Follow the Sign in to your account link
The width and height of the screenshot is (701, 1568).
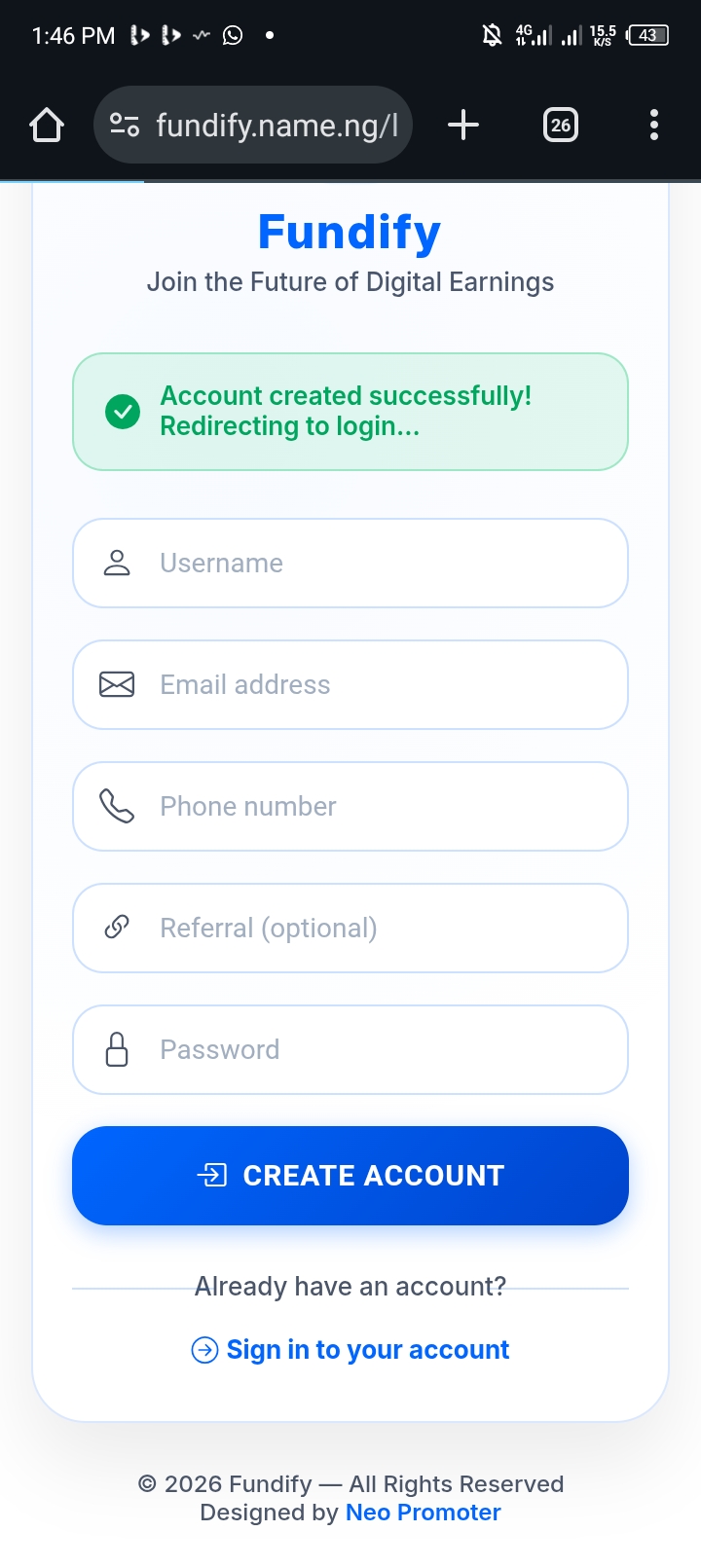[x=367, y=1350]
